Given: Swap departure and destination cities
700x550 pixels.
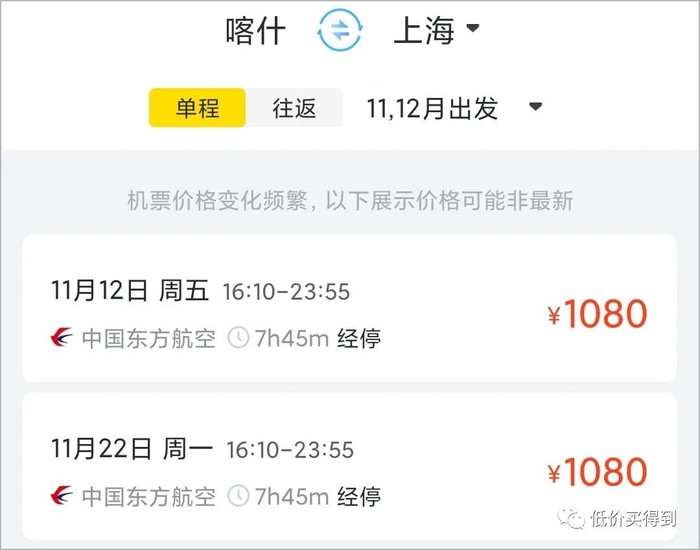Looking at the screenshot, I should [x=340, y=30].
